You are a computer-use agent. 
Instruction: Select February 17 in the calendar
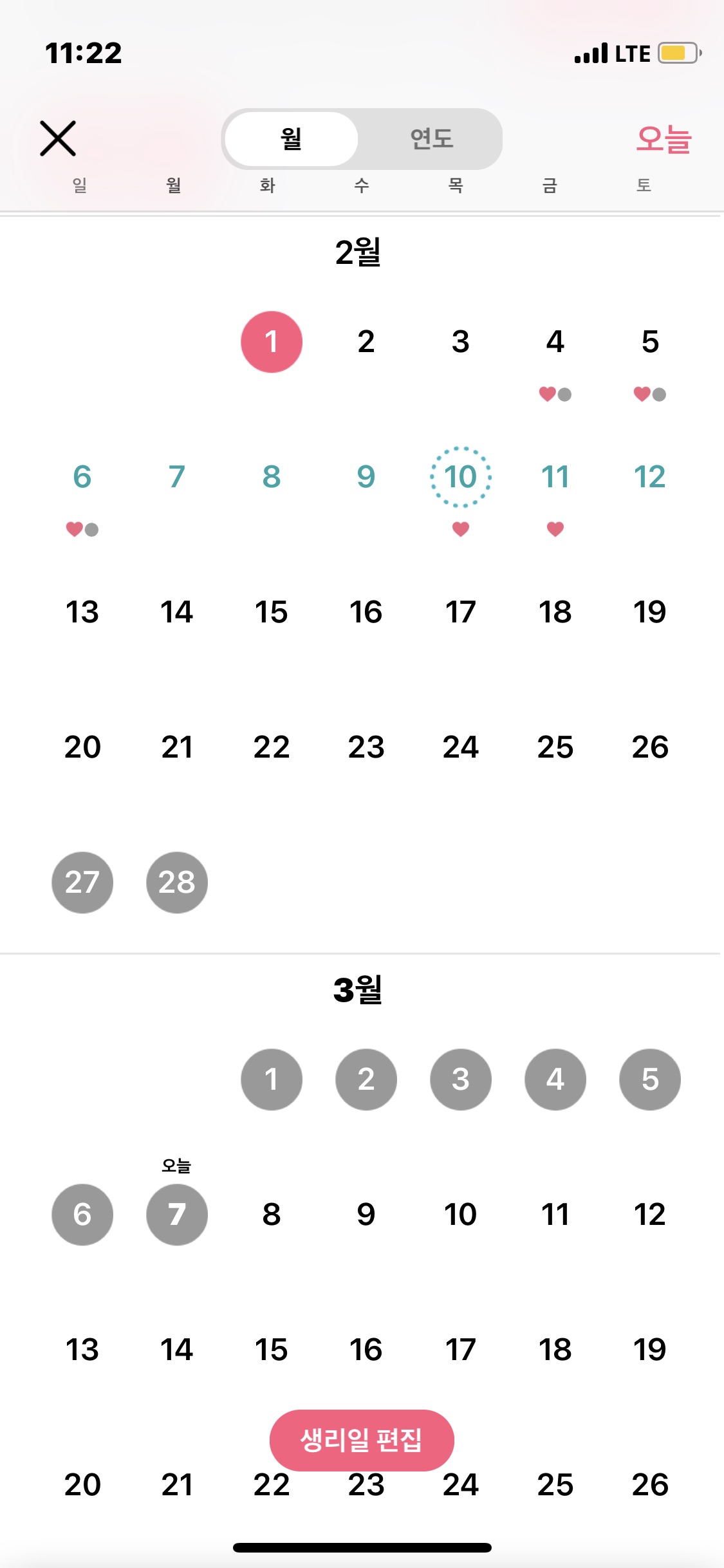click(x=461, y=612)
